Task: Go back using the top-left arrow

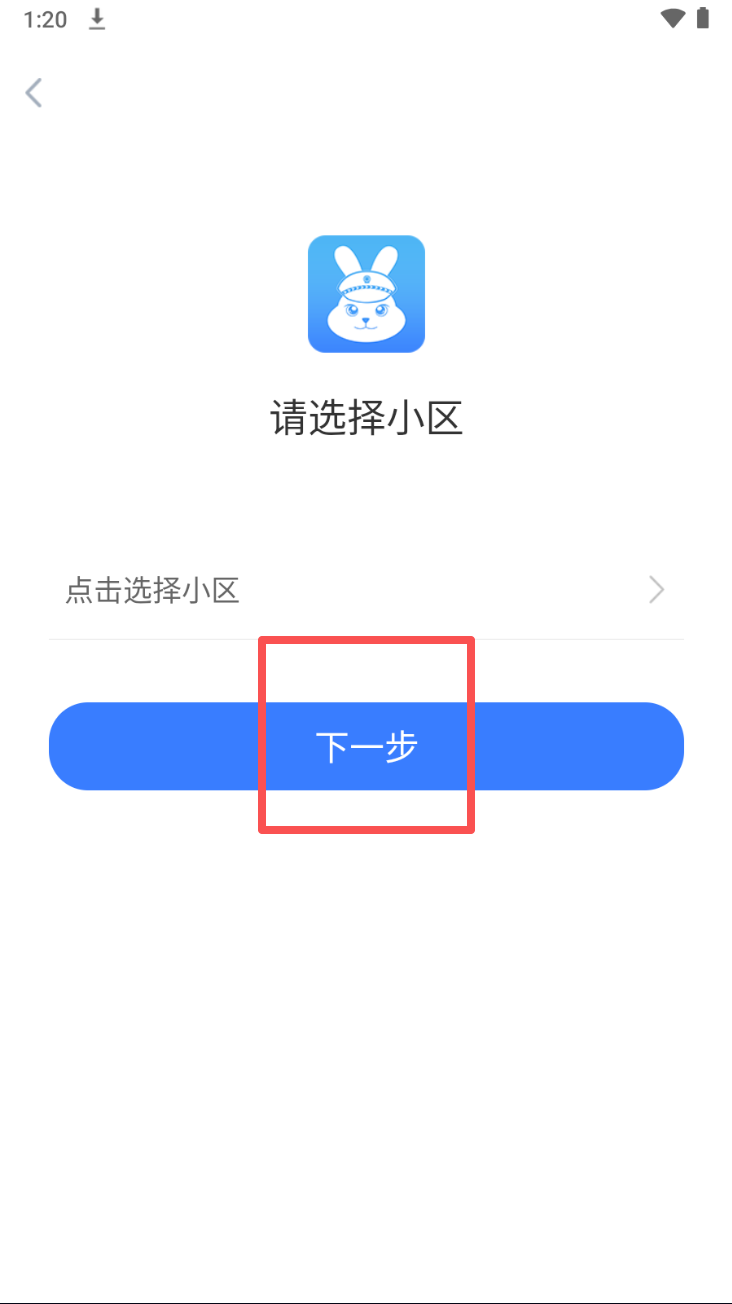Action: 34,93
